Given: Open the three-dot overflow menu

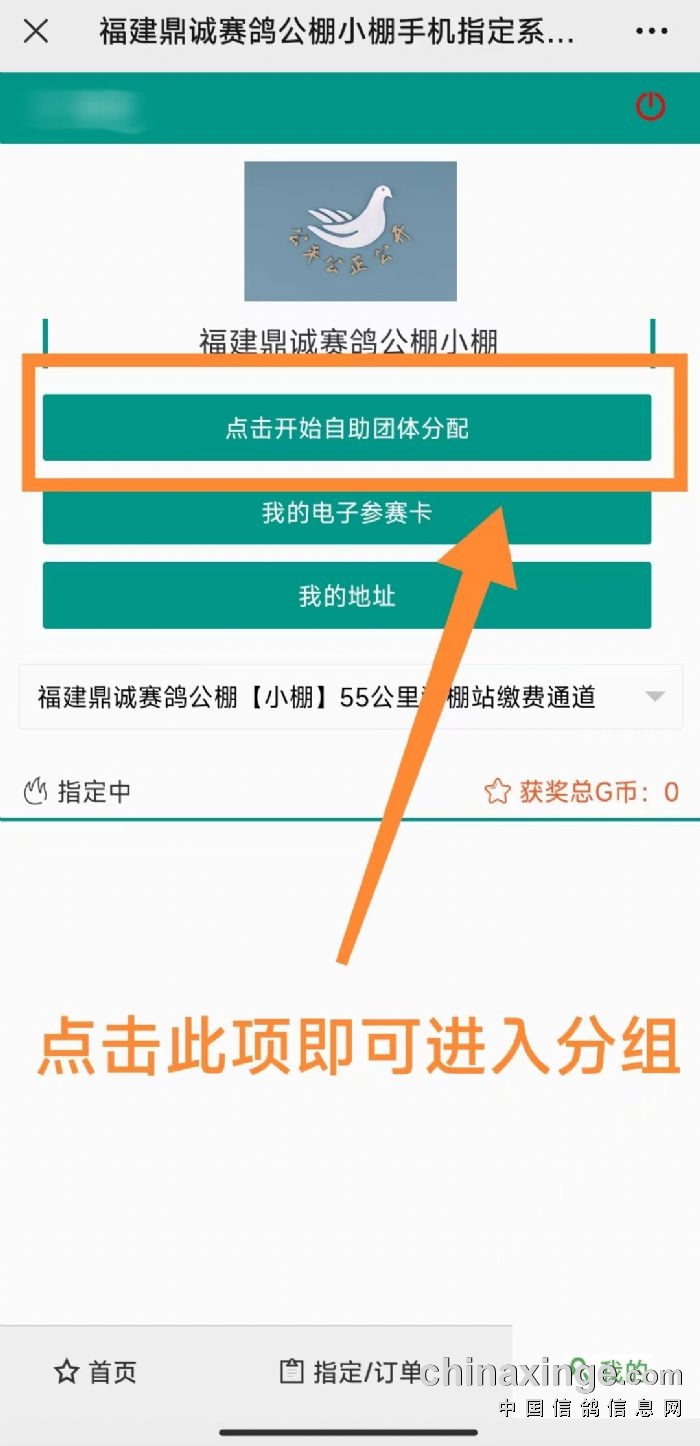Looking at the screenshot, I should [x=651, y=32].
